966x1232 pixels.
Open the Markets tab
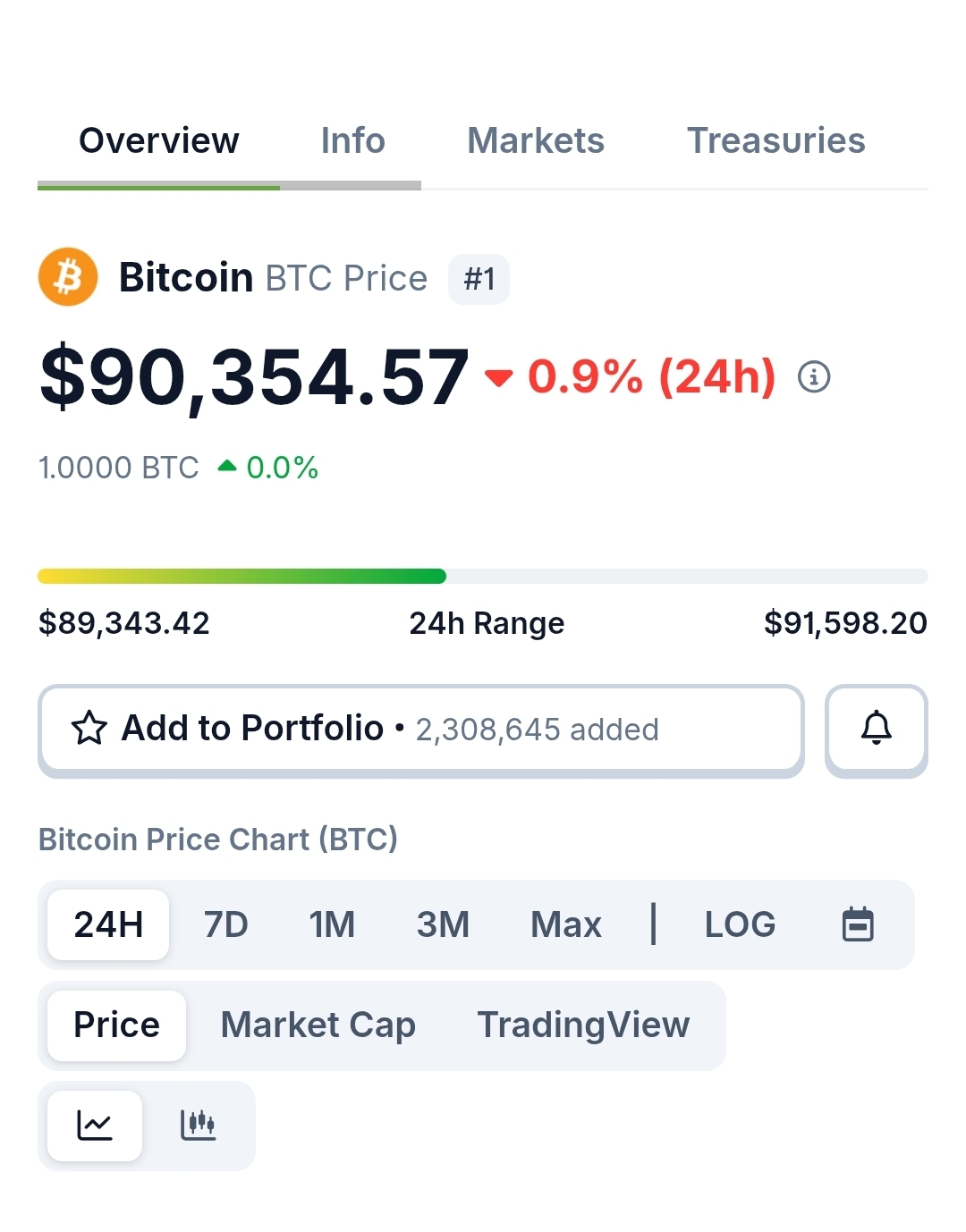(x=535, y=141)
